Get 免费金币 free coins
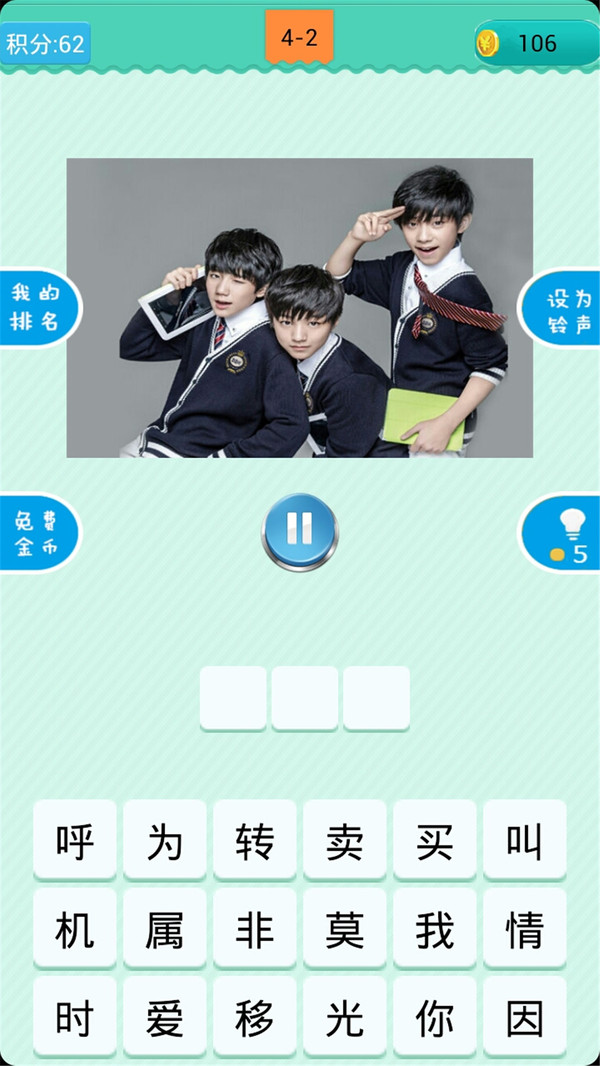 point(37,534)
